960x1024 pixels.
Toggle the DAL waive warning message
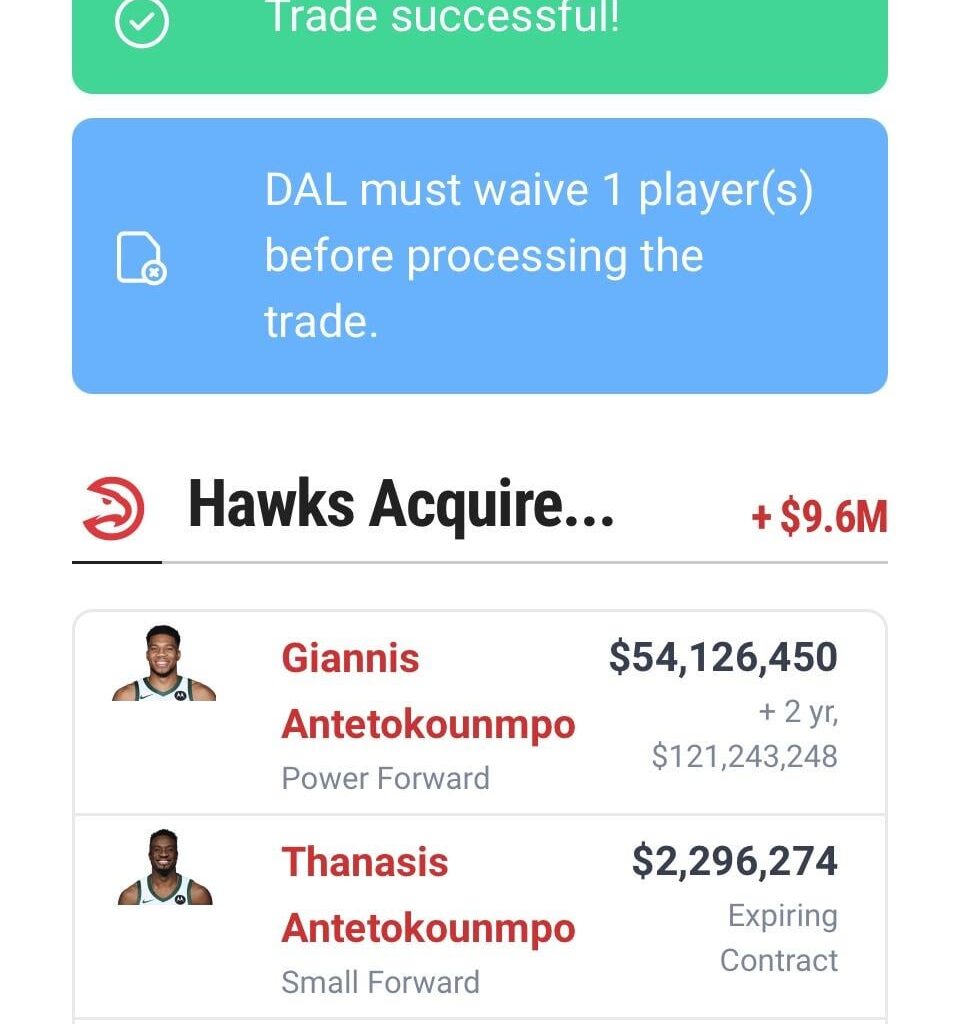tap(480, 254)
